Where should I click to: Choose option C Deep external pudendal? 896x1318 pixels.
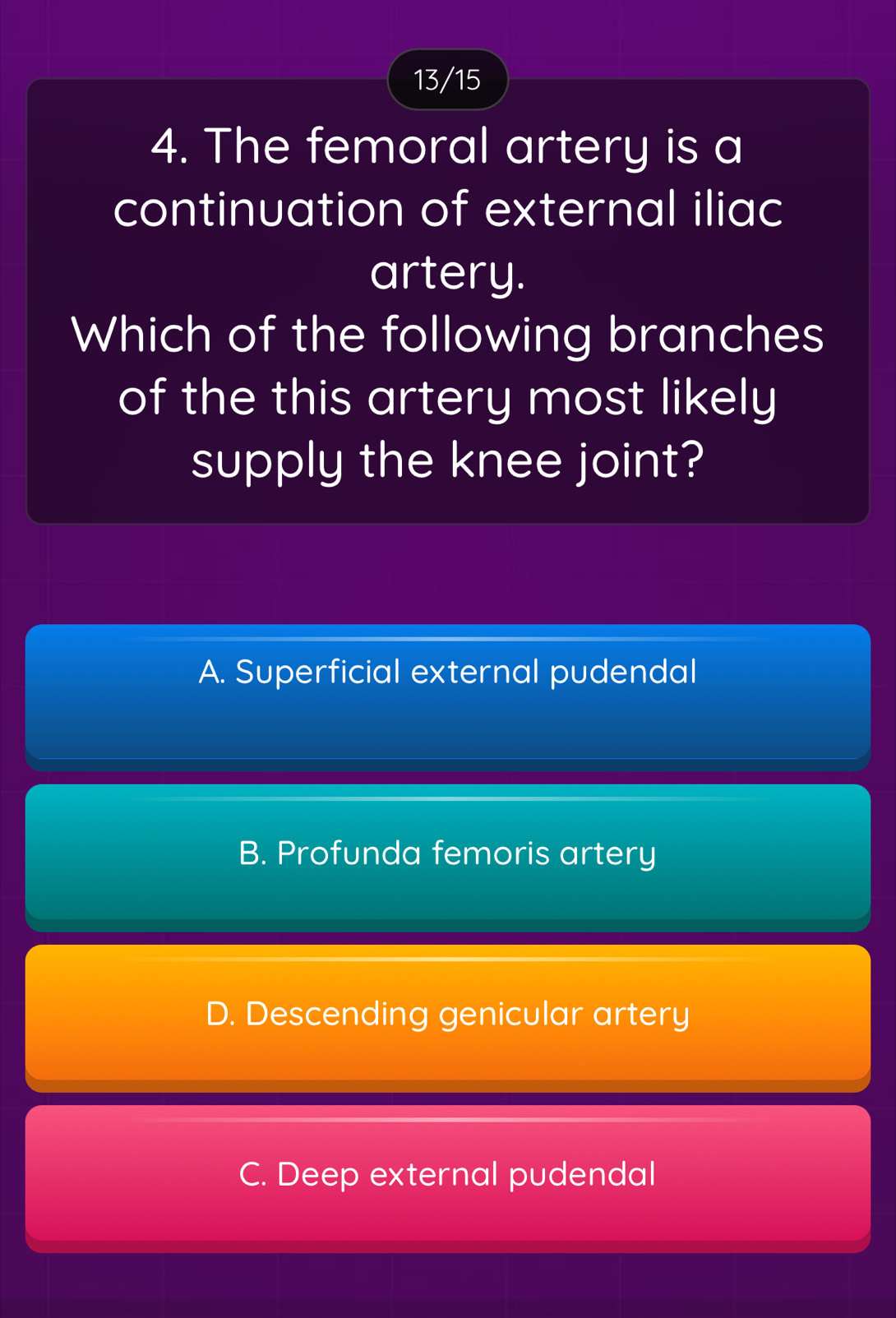pos(448,1176)
